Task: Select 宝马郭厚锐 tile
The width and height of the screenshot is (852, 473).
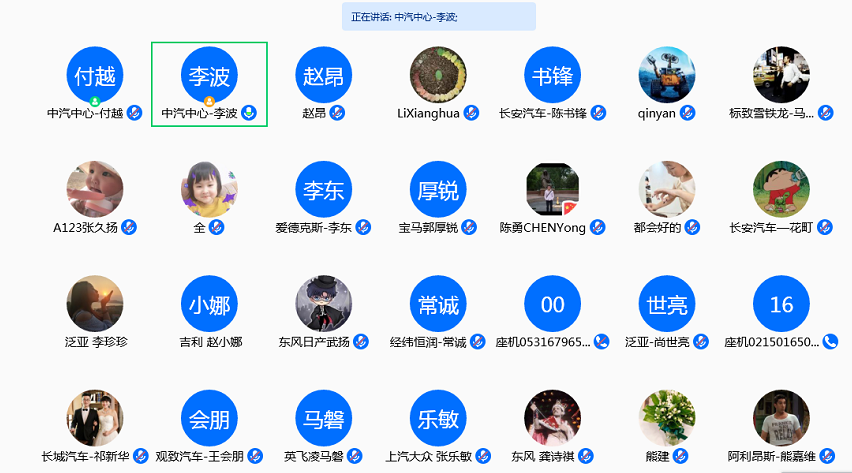Action: (438, 190)
